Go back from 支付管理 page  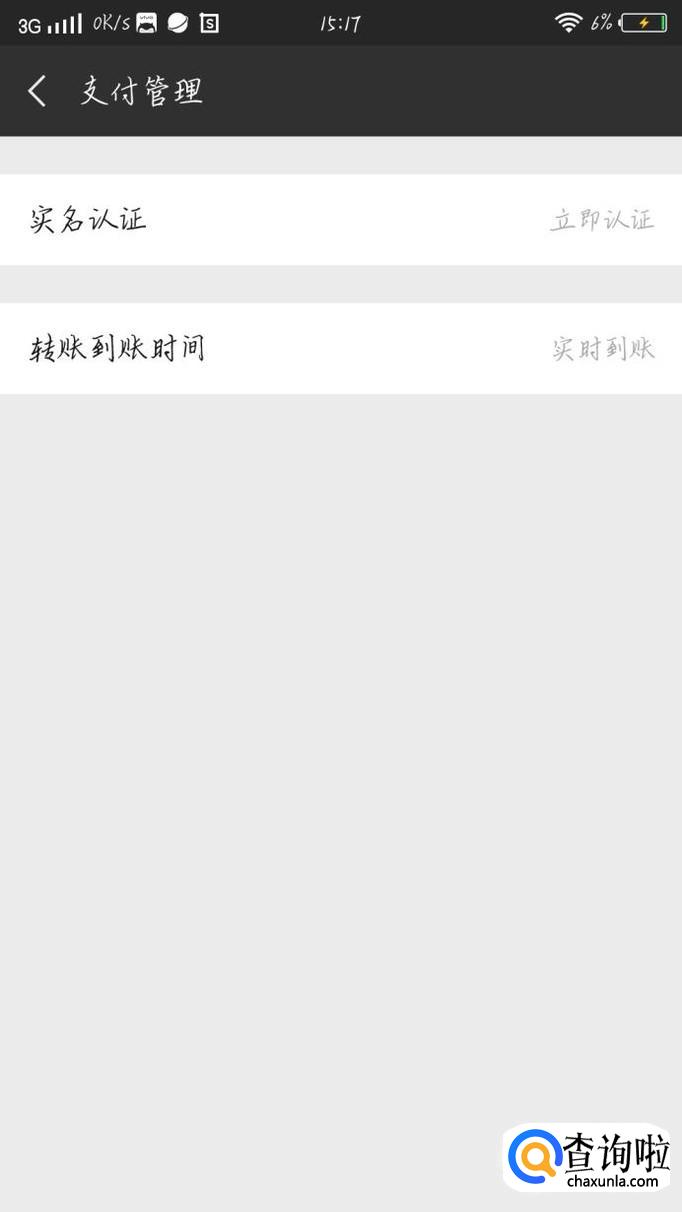[37, 91]
